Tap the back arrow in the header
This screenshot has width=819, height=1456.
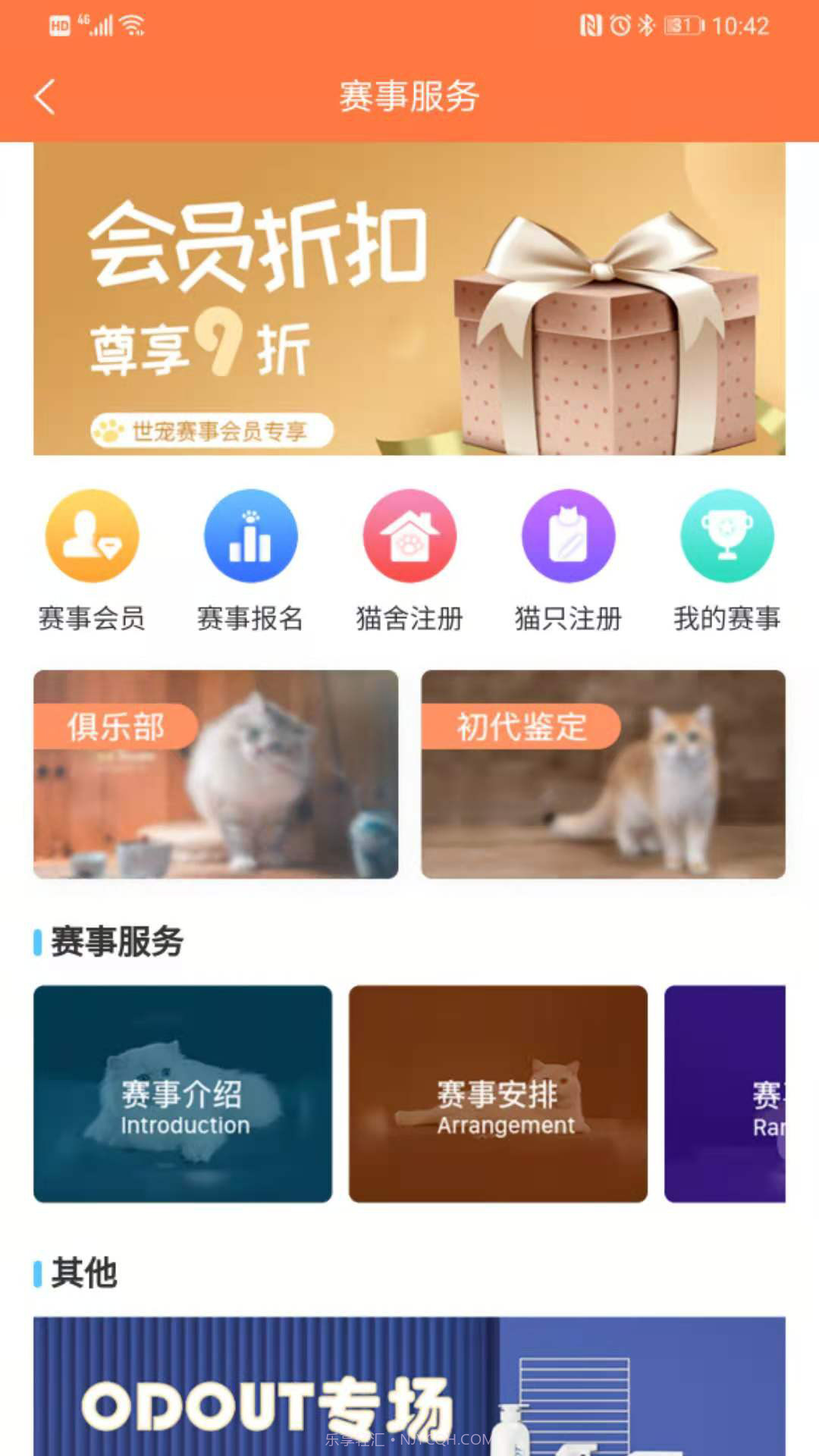click(43, 97)
